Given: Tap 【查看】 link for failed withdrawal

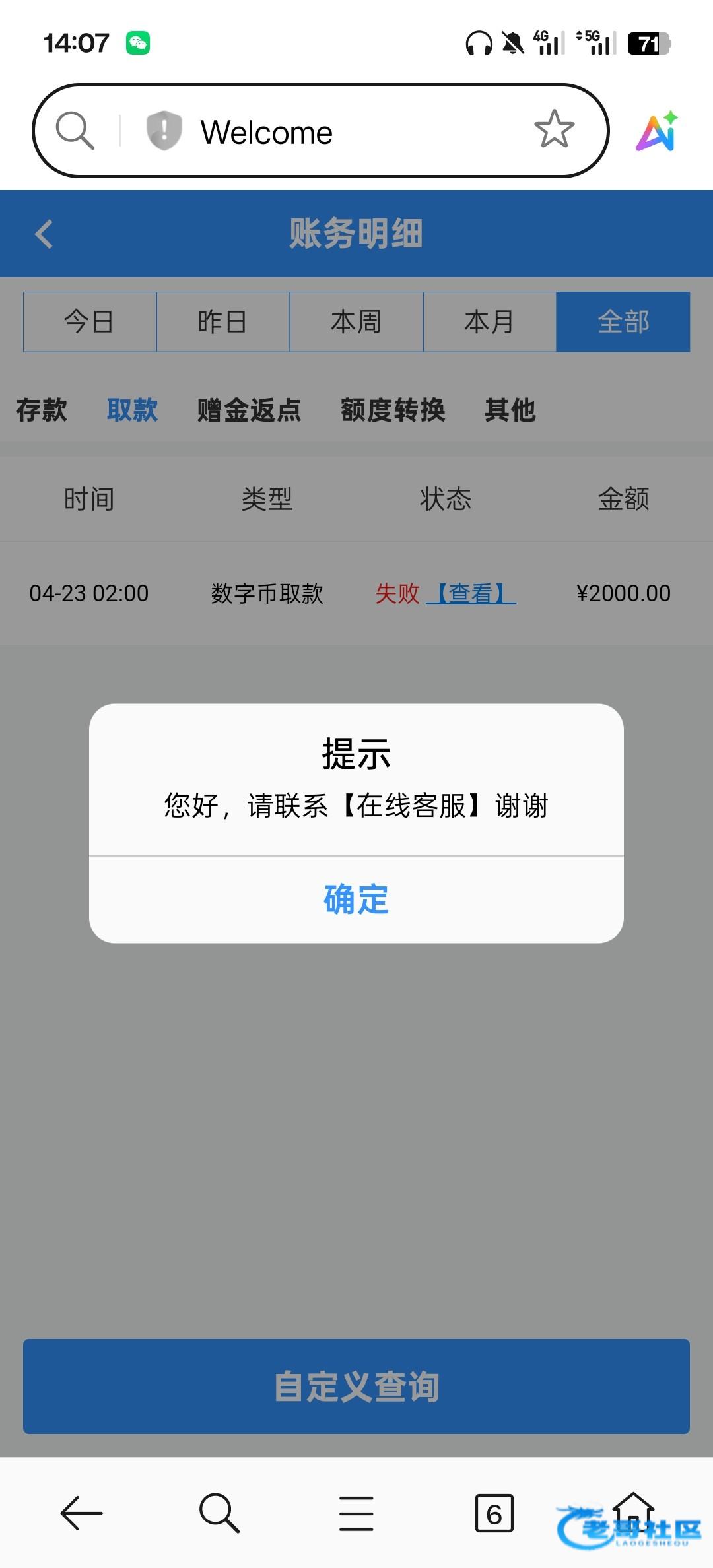Looking at the screenshot, I should click(471, 593).
